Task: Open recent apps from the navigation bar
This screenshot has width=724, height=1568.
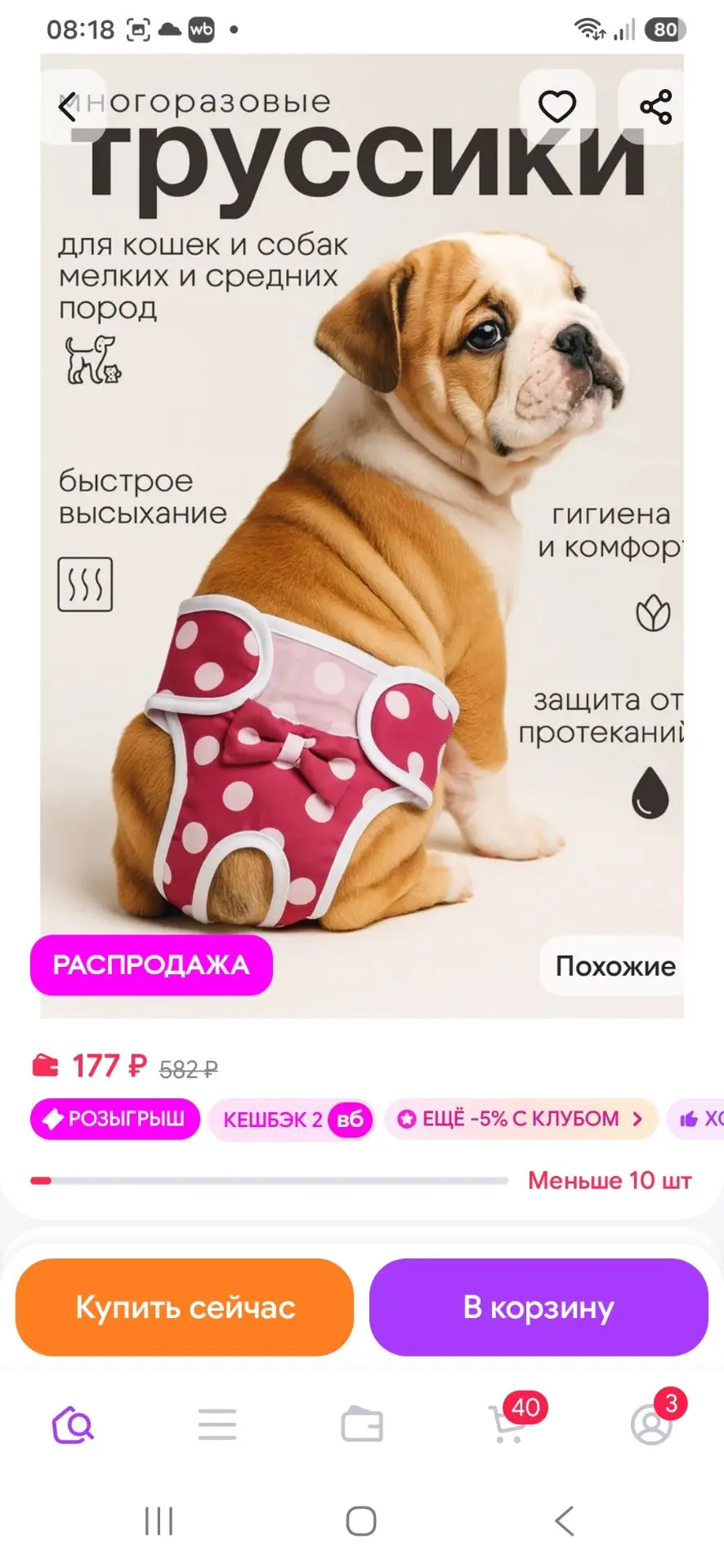Action: coord(159,1521)
